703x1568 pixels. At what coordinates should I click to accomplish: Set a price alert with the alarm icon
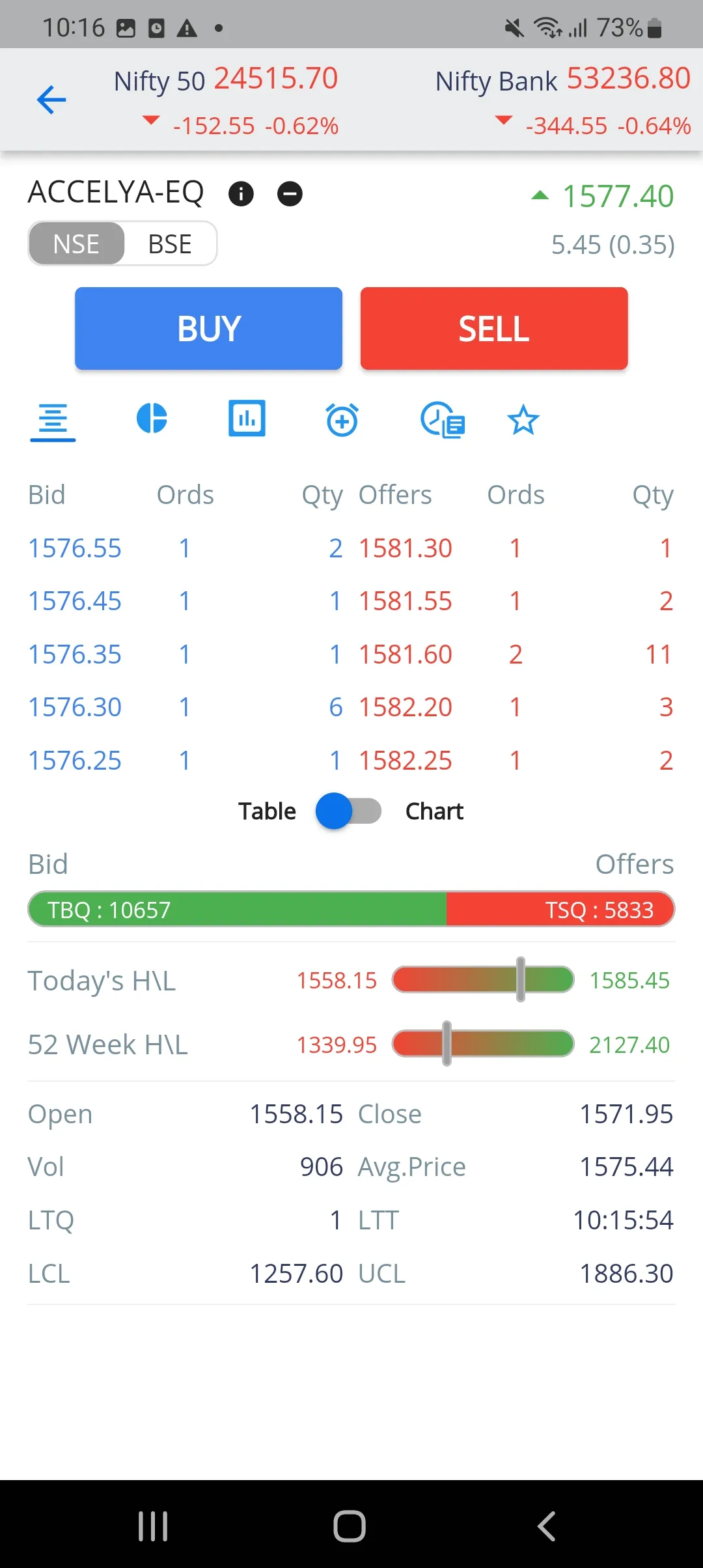342,420
